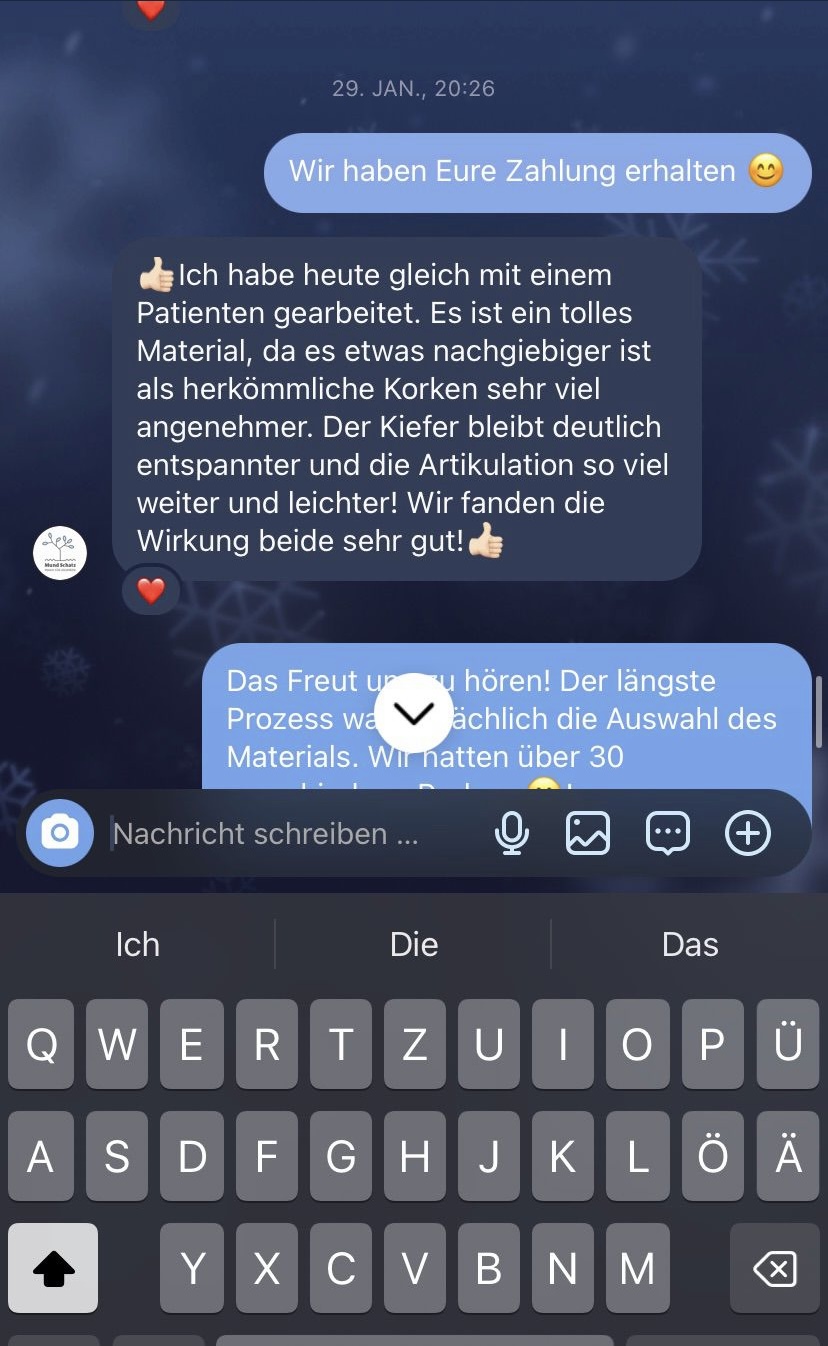Tap the shift key on the keyboard

pos(53,1268)
